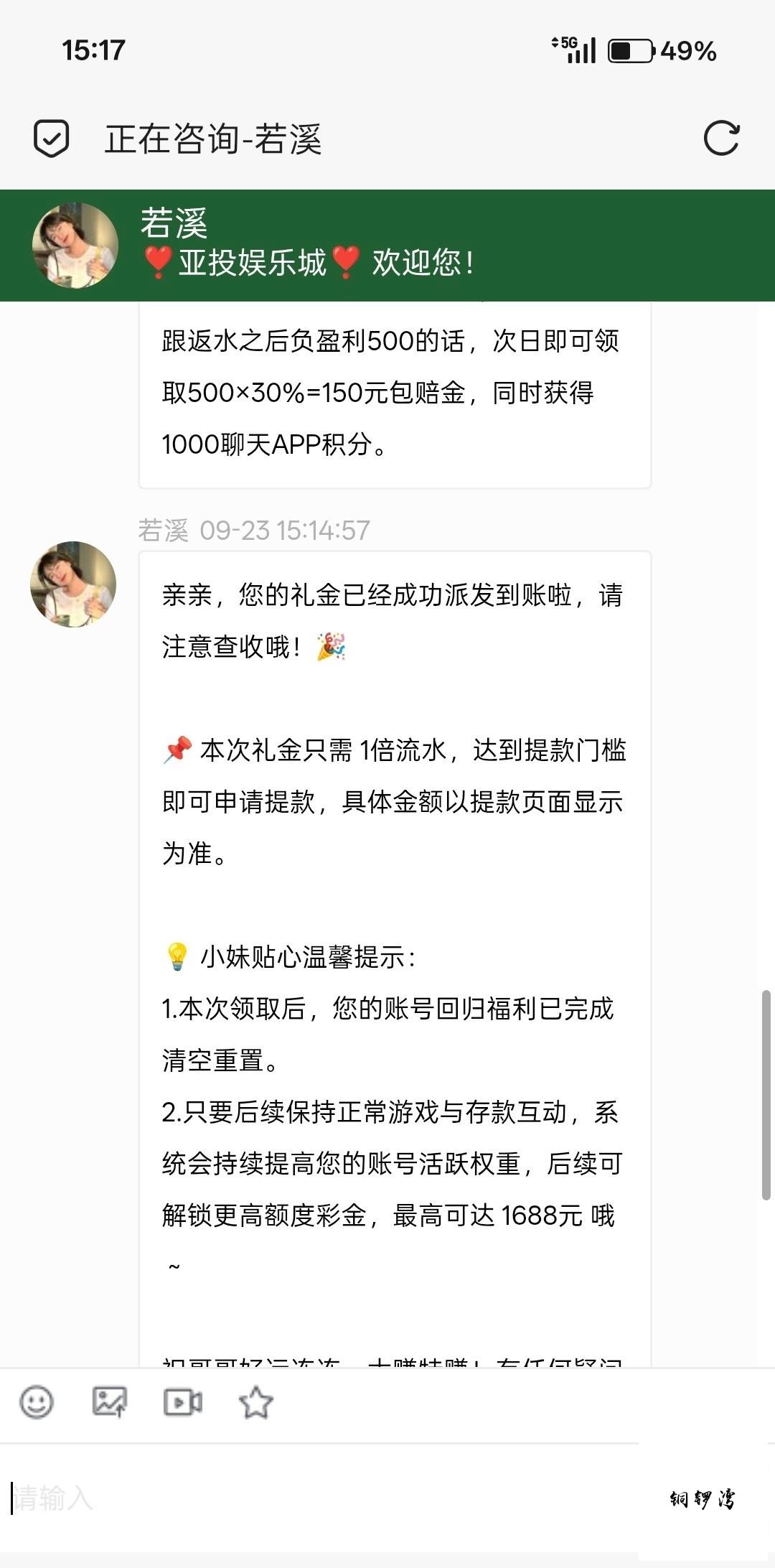This screenshot has height=1568, width=775.
Task: Rate the service with the star icon
Action: [256, 1402]
